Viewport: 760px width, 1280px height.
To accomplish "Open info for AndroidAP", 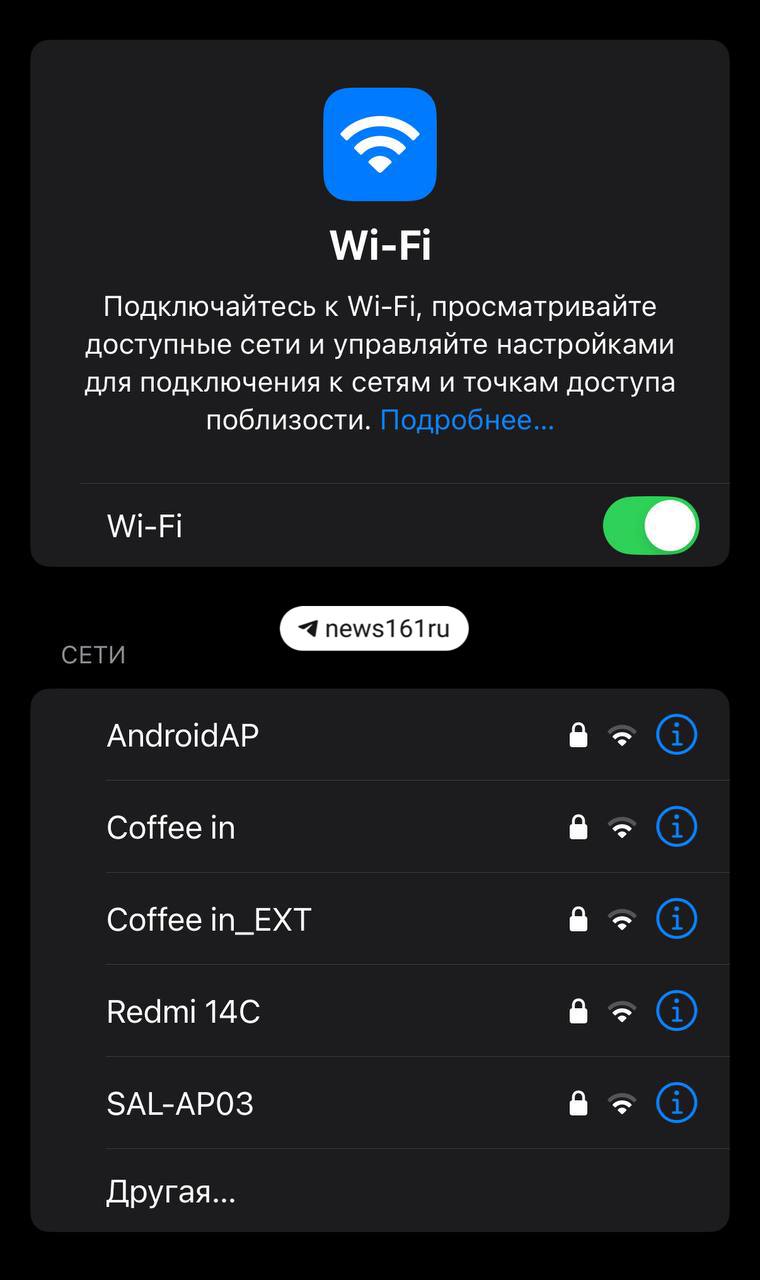I will [x=676, y=735].
